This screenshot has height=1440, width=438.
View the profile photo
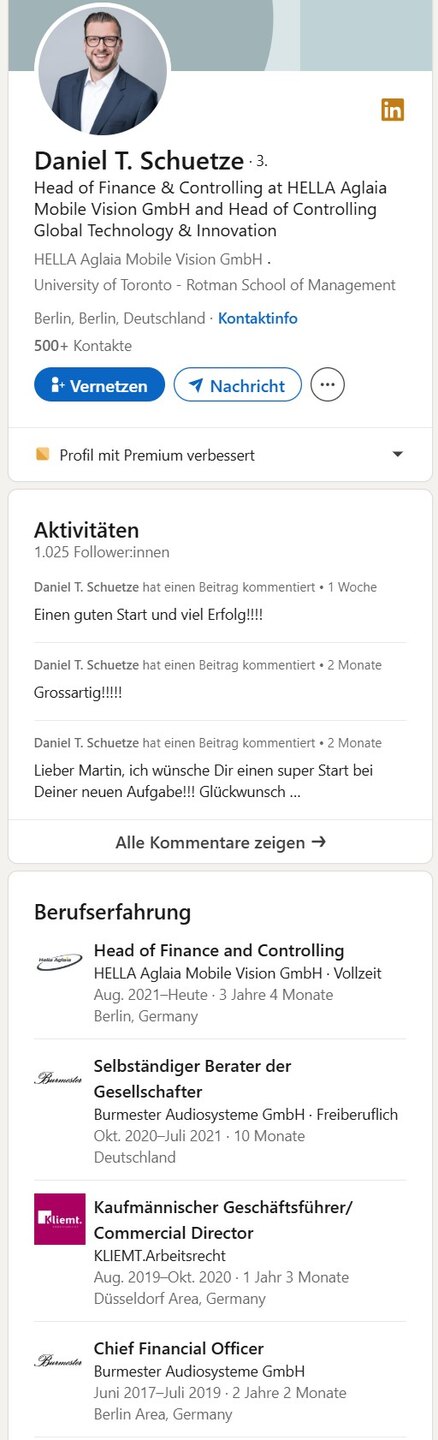[x=102, y=71]
